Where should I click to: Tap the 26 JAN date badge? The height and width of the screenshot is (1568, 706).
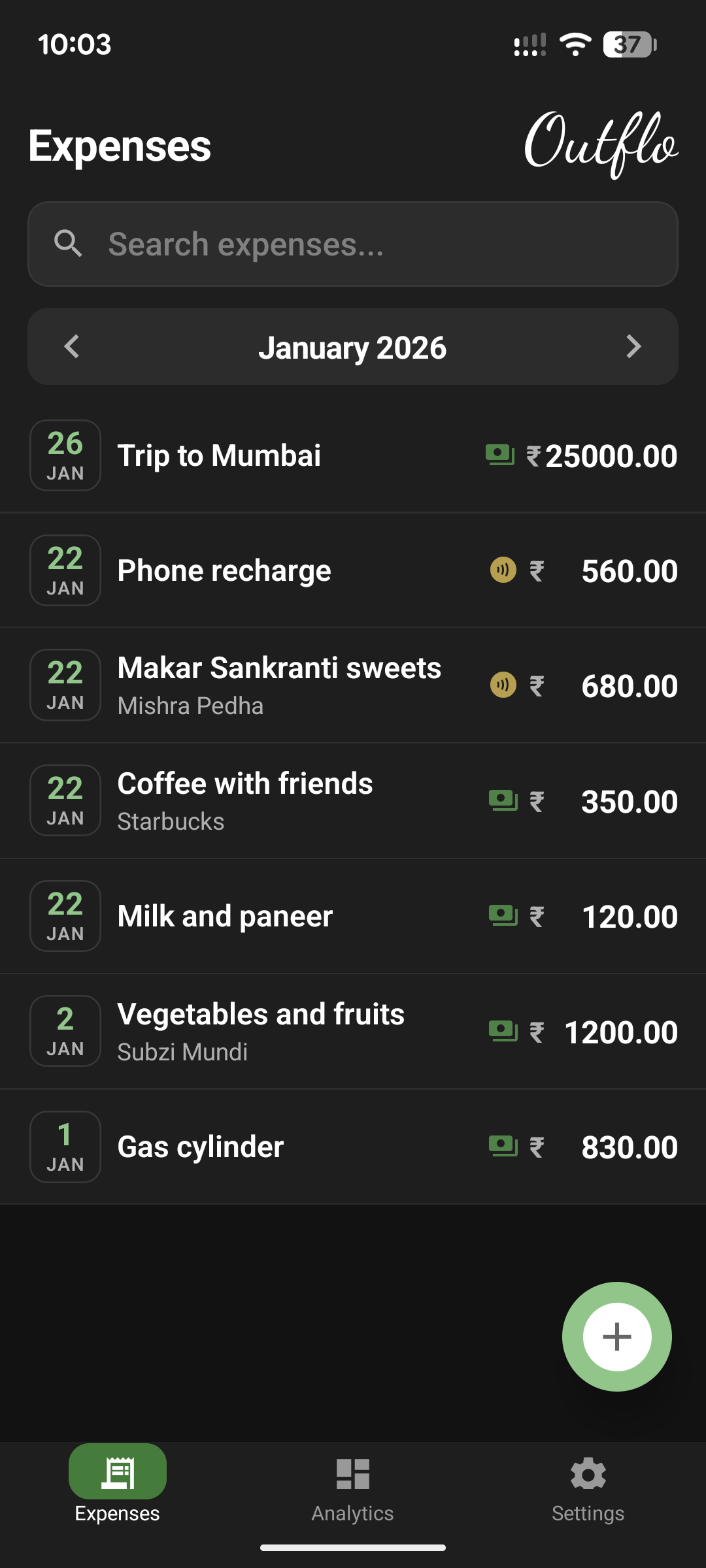tap(65, 455)
